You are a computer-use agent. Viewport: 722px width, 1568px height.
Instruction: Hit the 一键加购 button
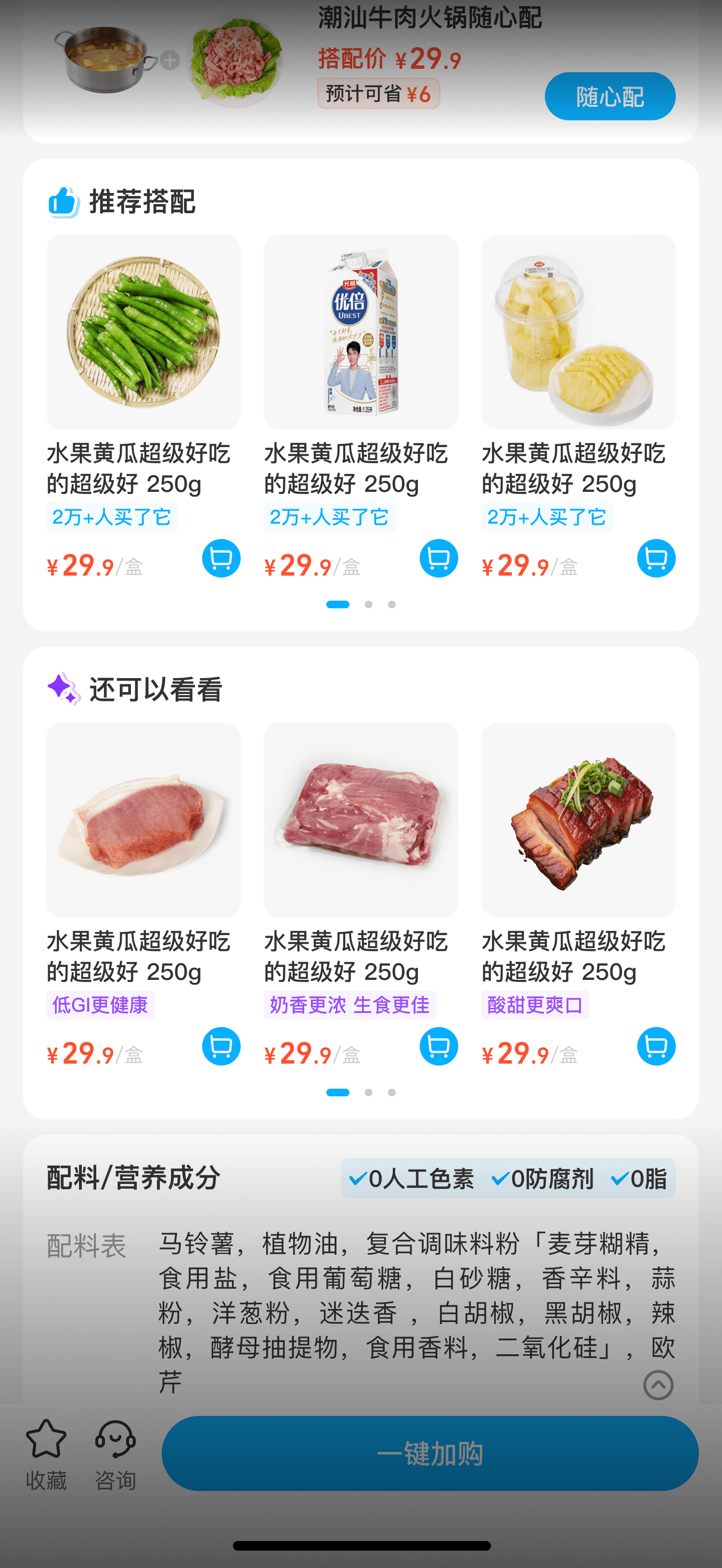pos(430,1453)
